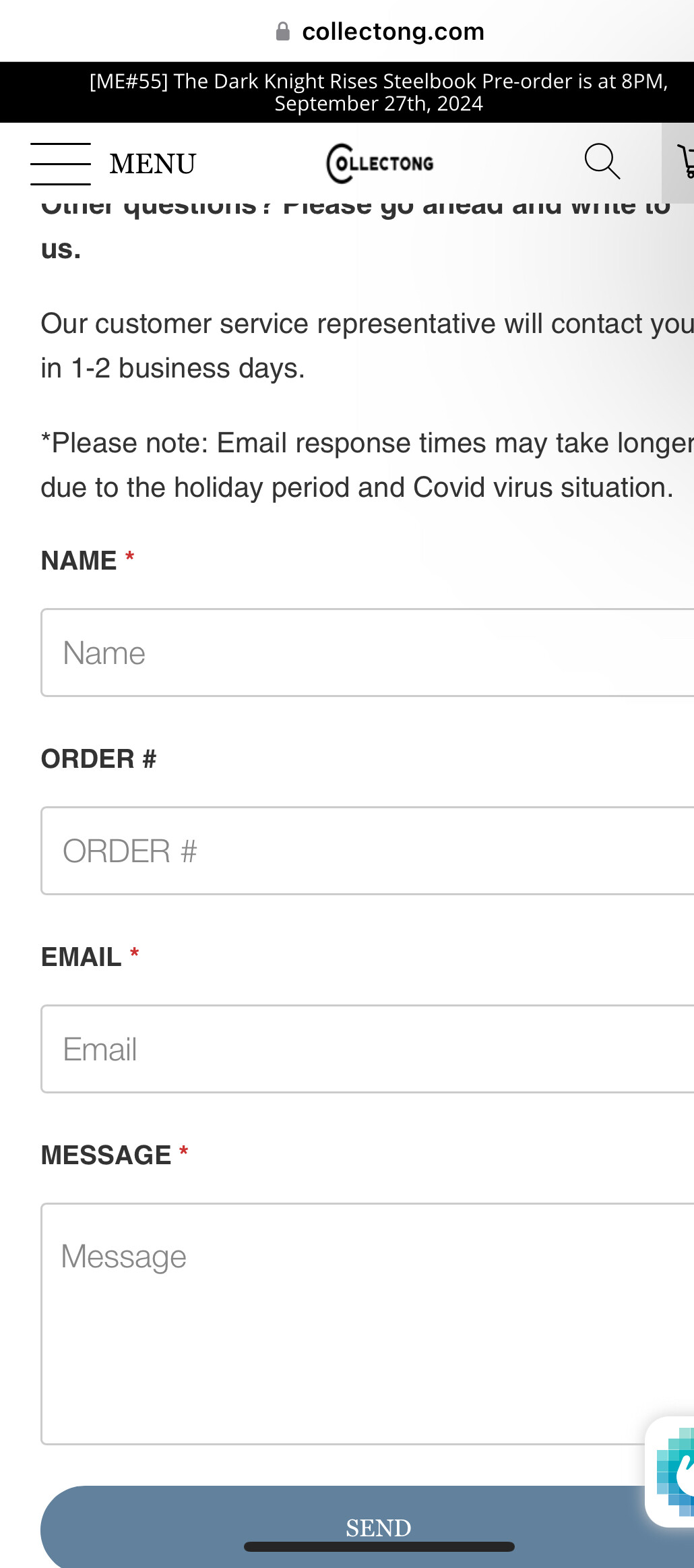Open the floating chat widget
694x1568 pixels.
tap(671, 1472)
